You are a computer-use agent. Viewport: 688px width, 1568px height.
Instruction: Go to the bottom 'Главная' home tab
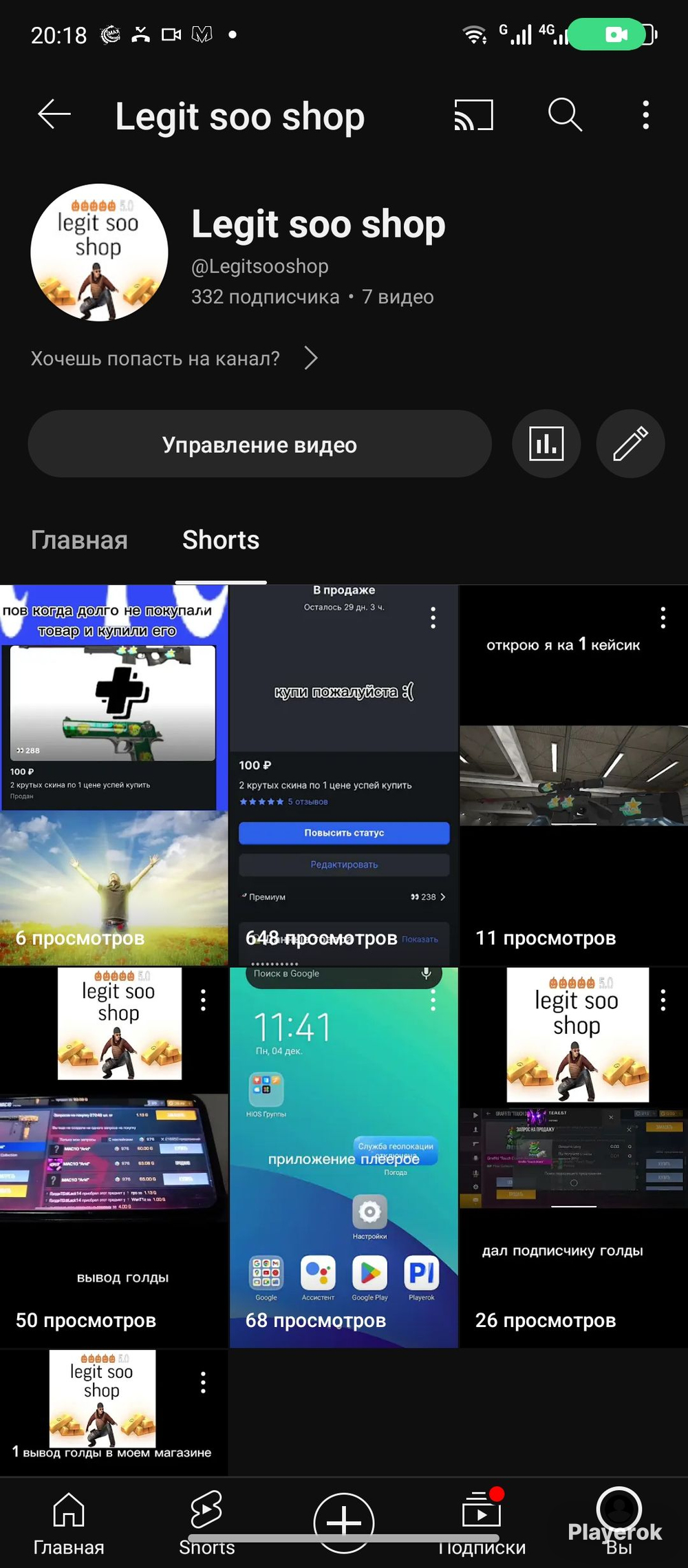(x=69, y=1523)
